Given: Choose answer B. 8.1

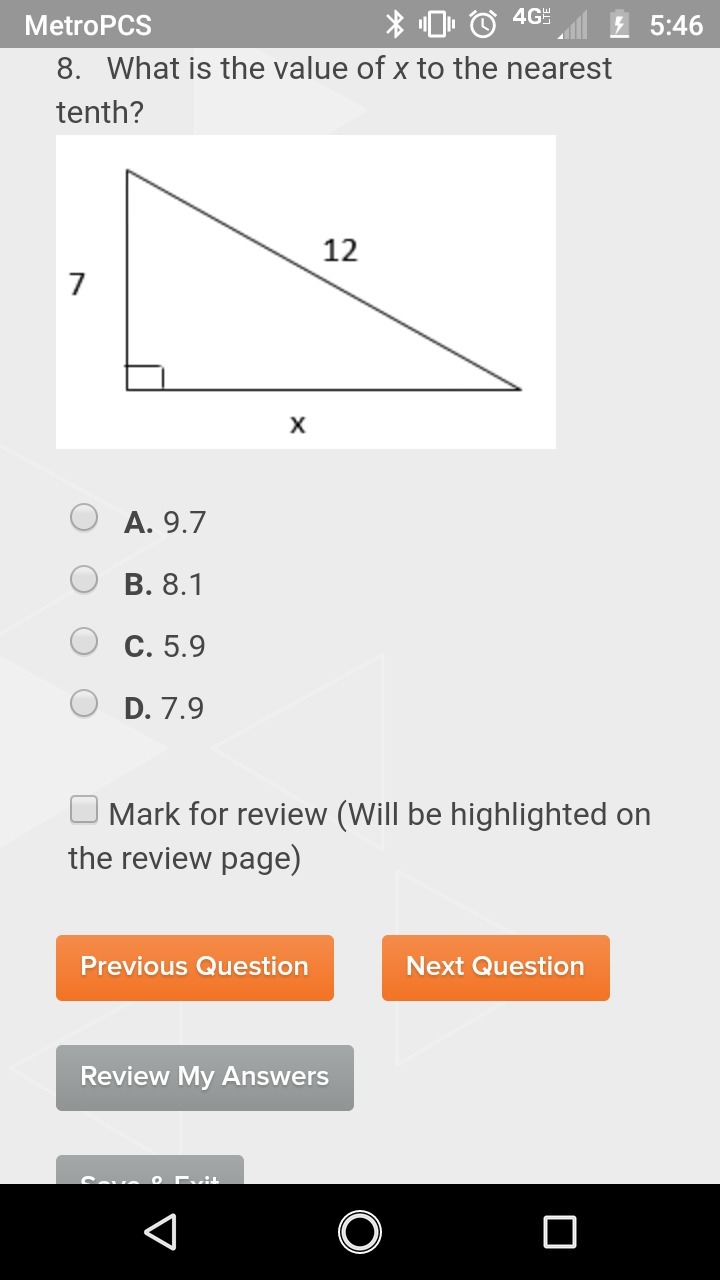Looking at the screenshot, I should [x=85, y=580].
